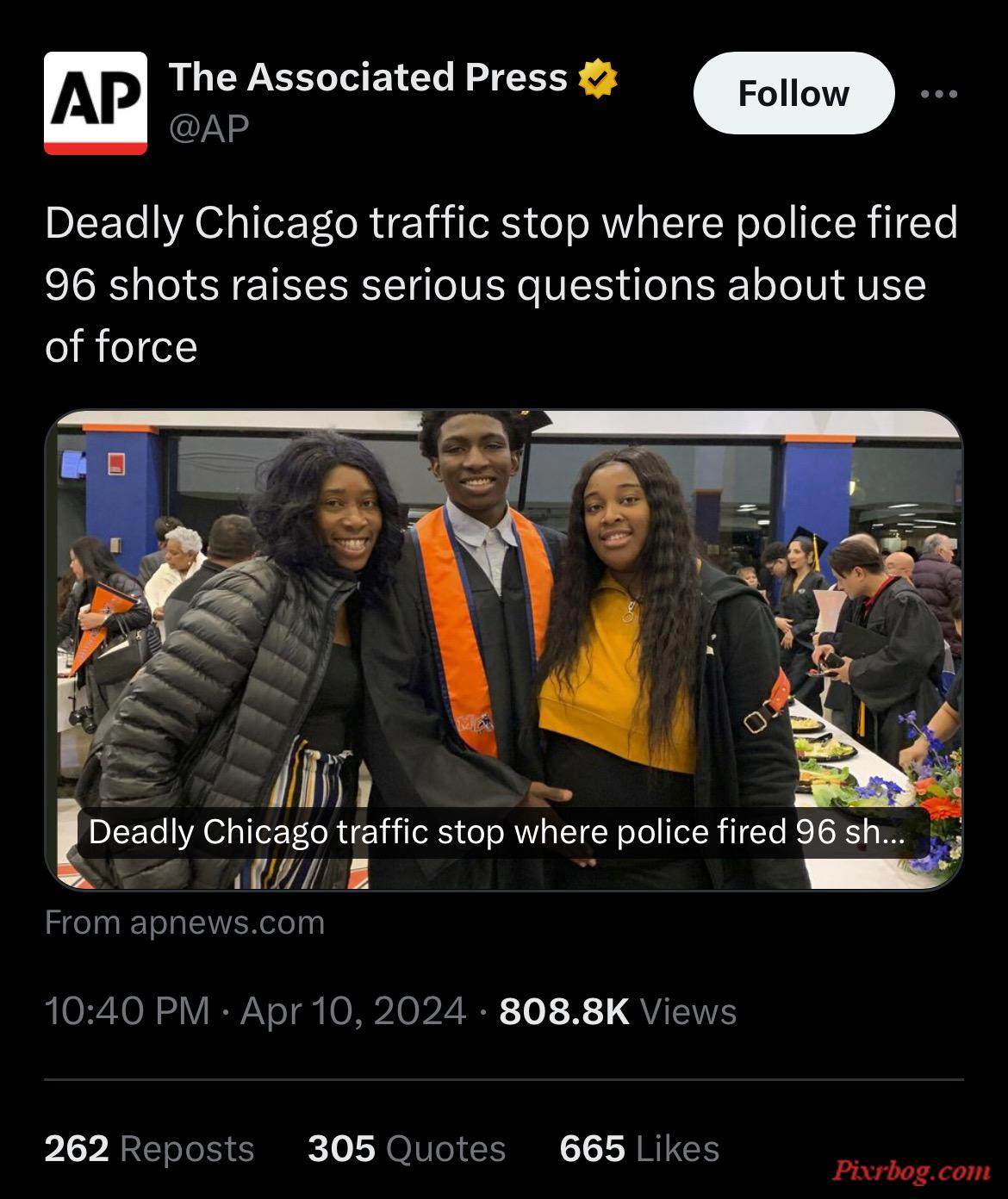View the 305 Quotes list
Viewport: 1008px width, 1199px height.
[x=407, y=1148]
